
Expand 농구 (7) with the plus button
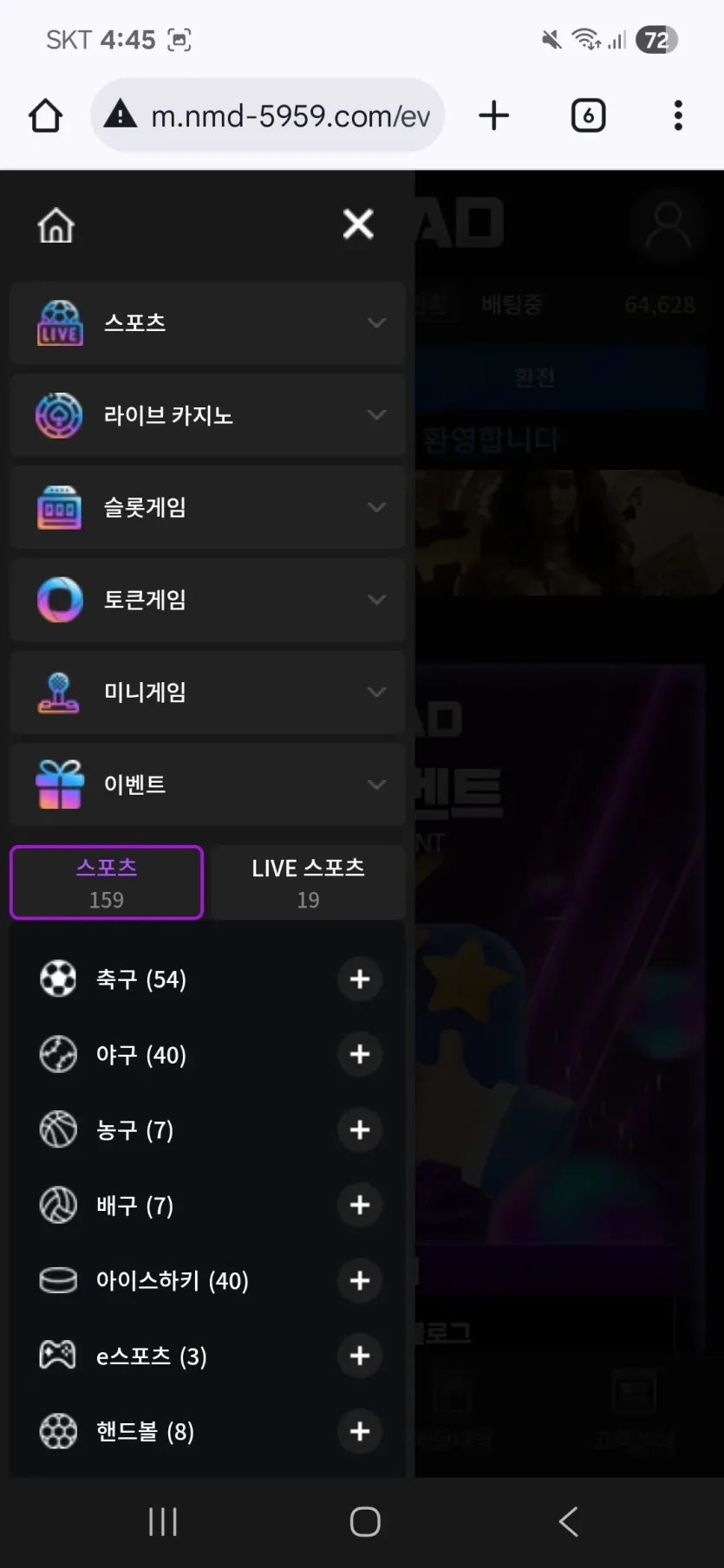click(x=360, y=1130)
